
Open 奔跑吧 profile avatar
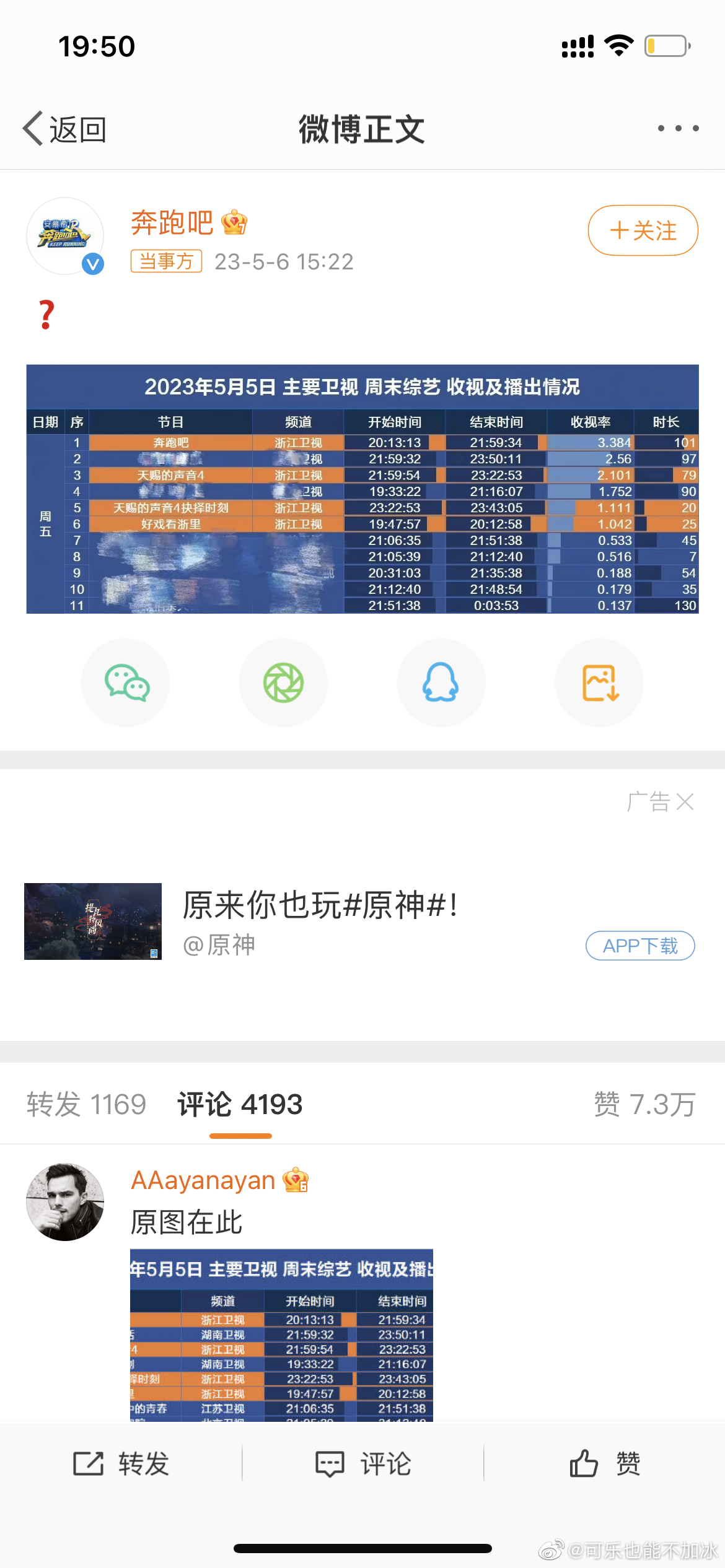pos(65,236)
